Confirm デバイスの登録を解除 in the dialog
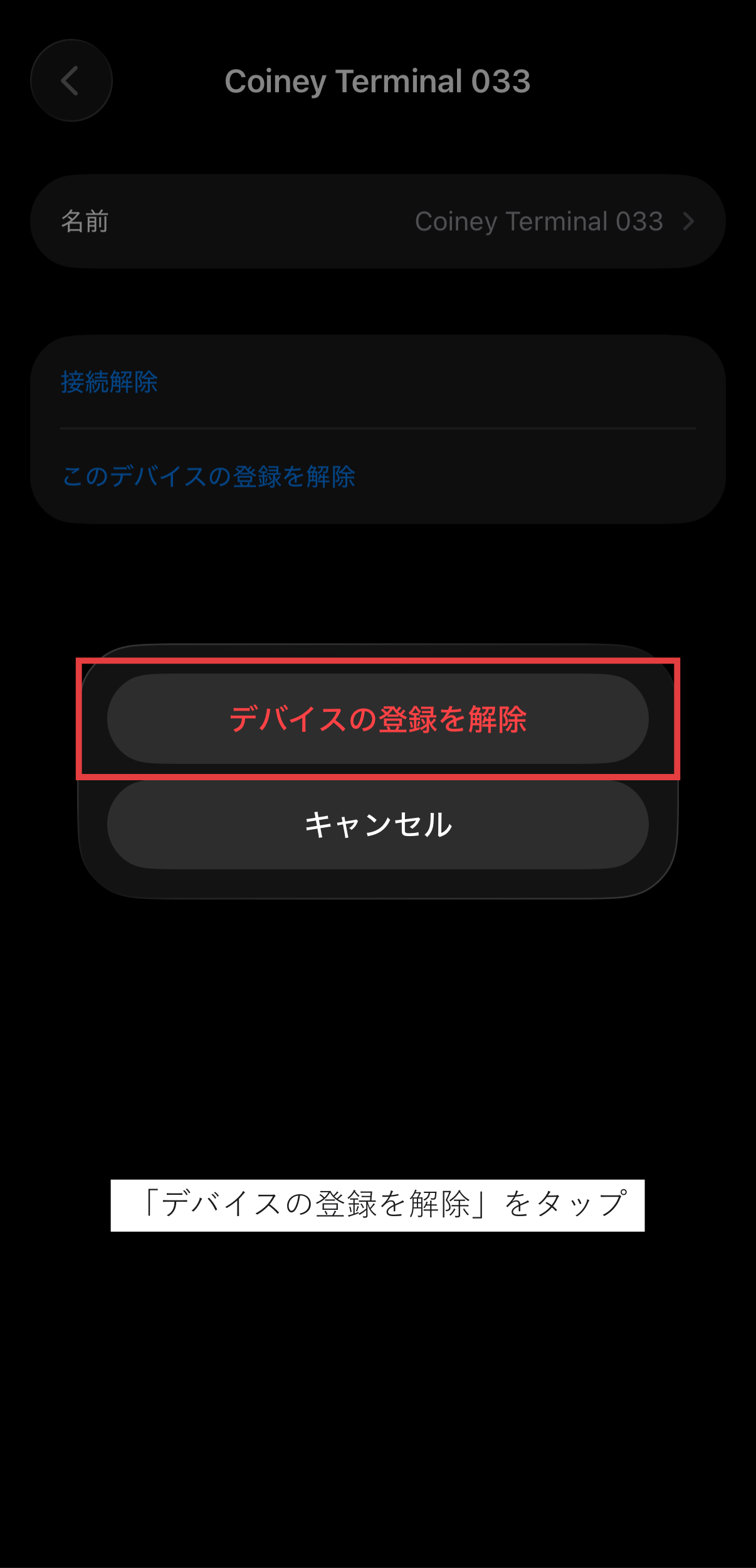This screenshot has height=1568, width=756. (377, 719)
